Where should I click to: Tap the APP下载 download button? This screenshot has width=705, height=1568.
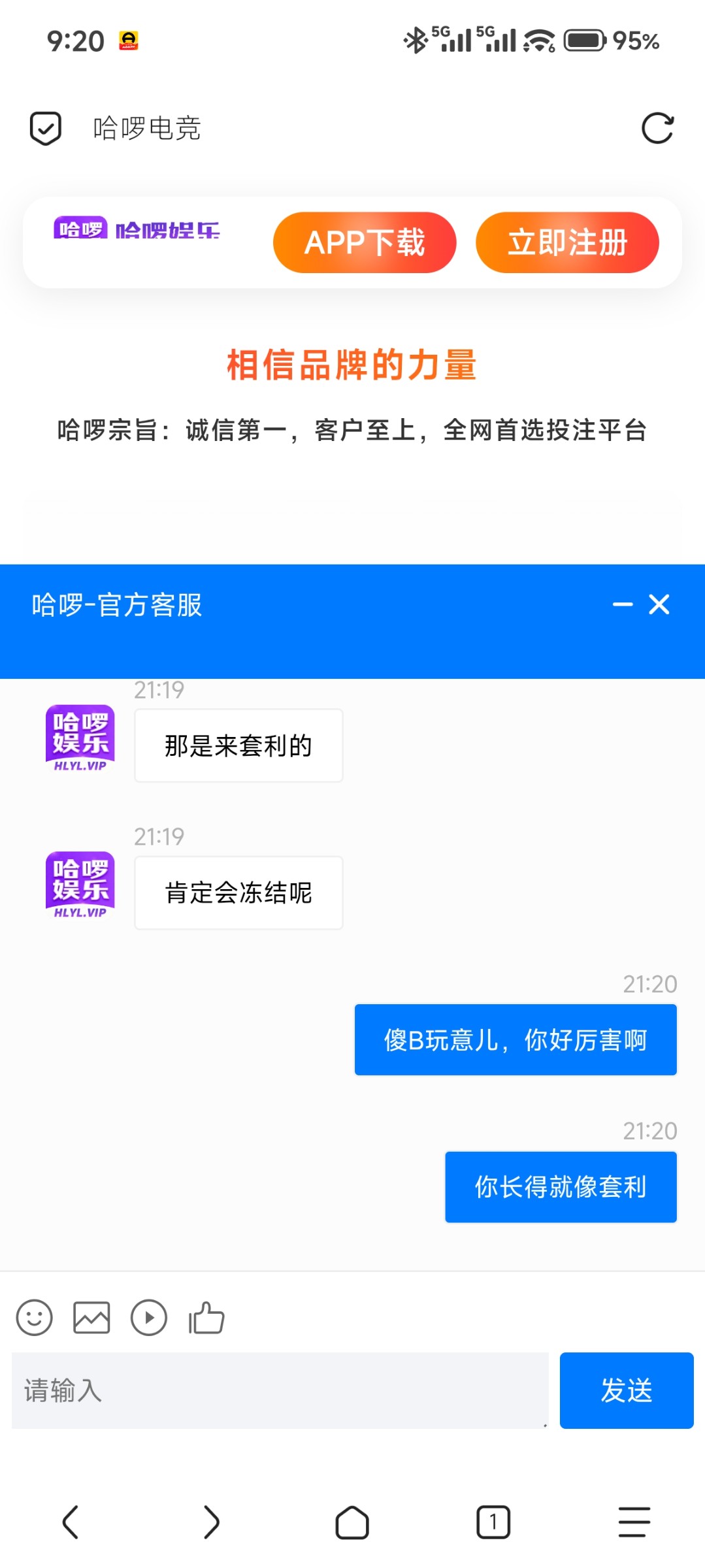pyautogui.click(x=365, y=242)
